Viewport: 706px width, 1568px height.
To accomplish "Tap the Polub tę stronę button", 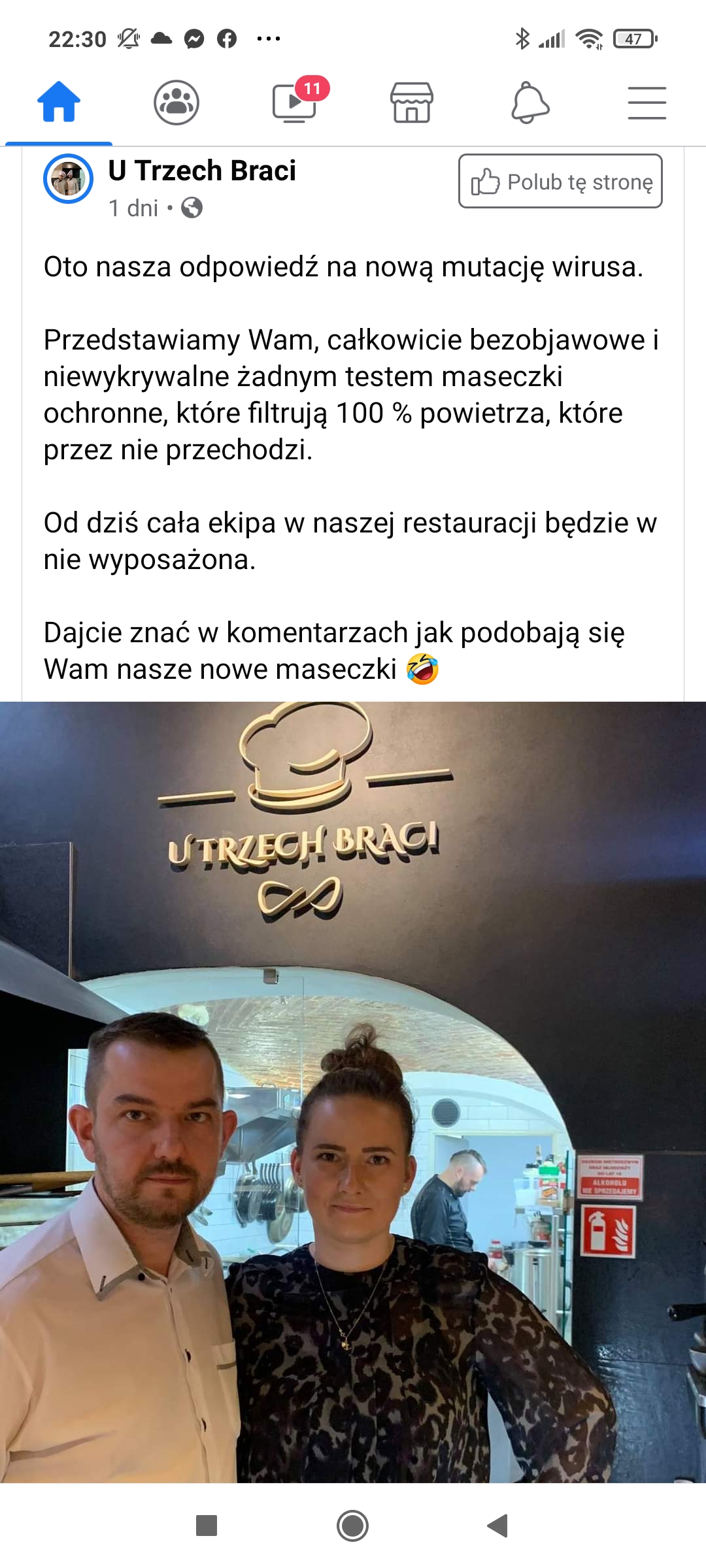I will [x=560, y=182].
